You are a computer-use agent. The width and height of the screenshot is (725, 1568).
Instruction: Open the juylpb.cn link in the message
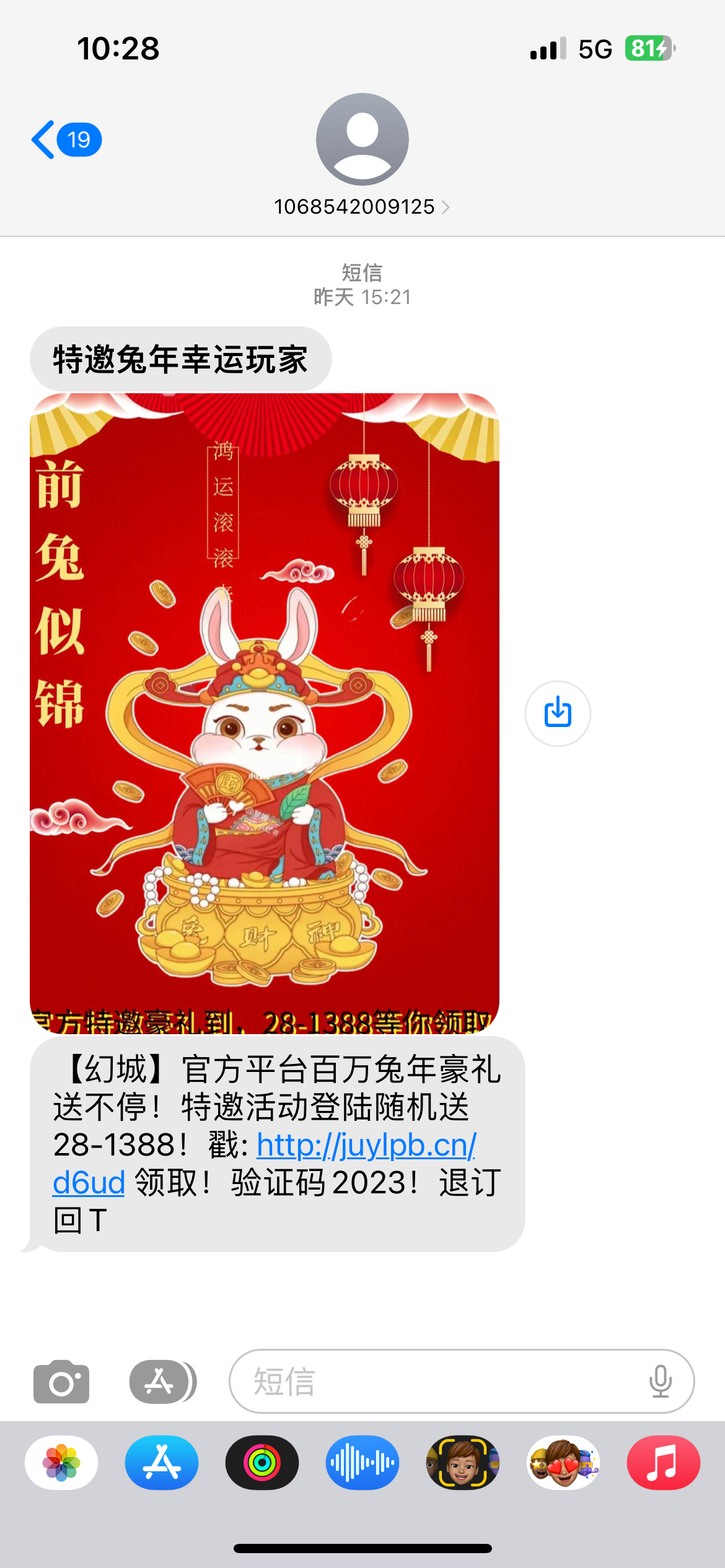(x=366, y=1145)
